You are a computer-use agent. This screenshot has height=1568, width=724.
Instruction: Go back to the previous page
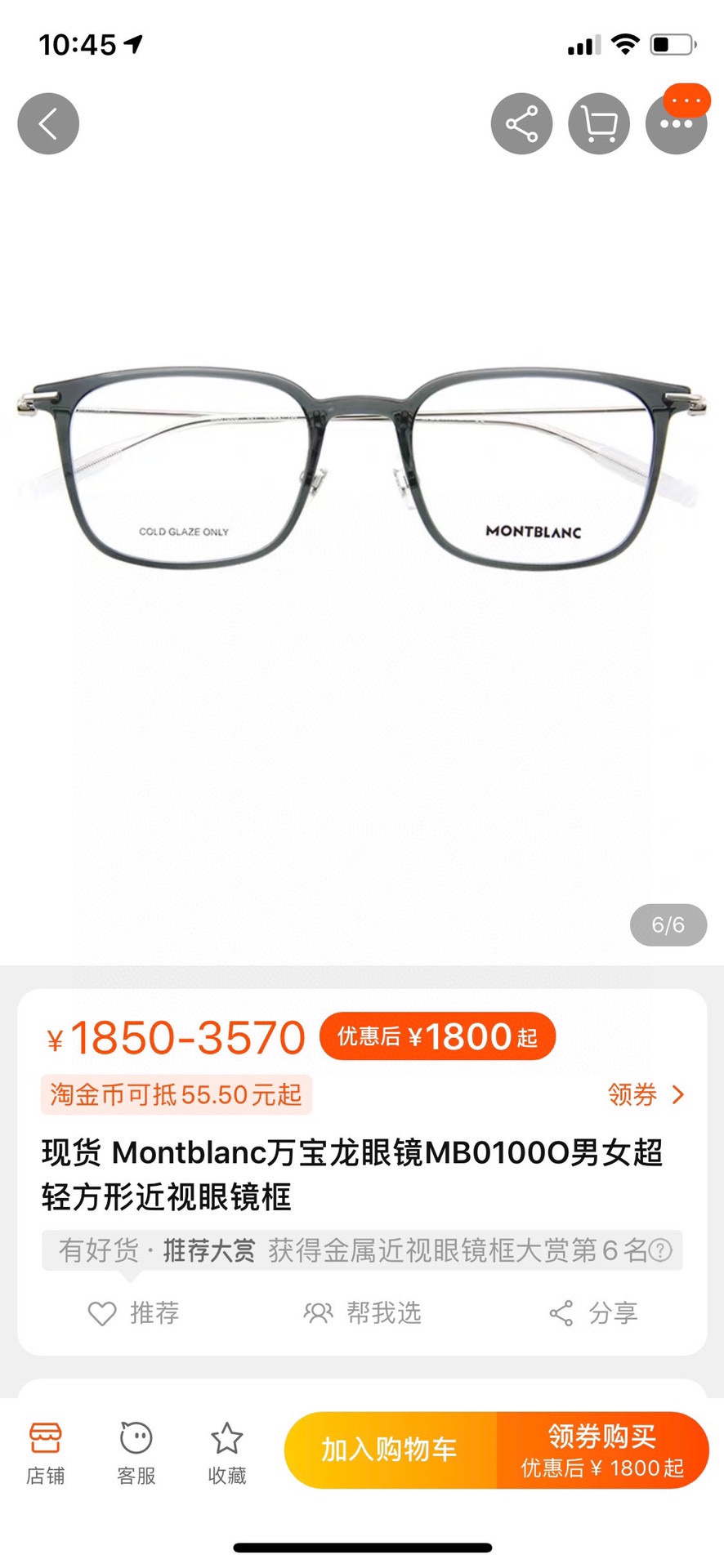pyautogui.click(x=48, y=124)
